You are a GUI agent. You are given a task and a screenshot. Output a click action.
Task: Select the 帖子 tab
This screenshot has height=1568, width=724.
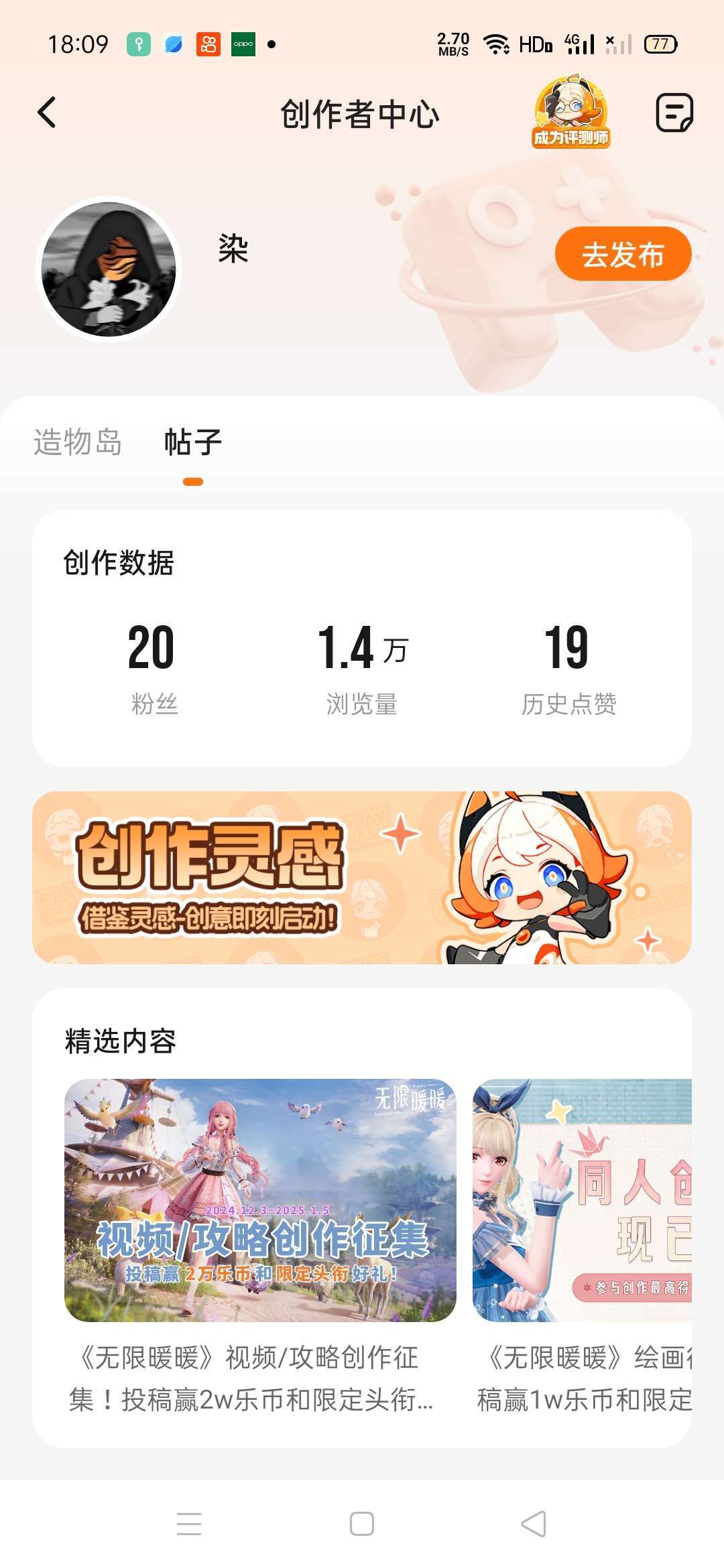coord(193,442)
